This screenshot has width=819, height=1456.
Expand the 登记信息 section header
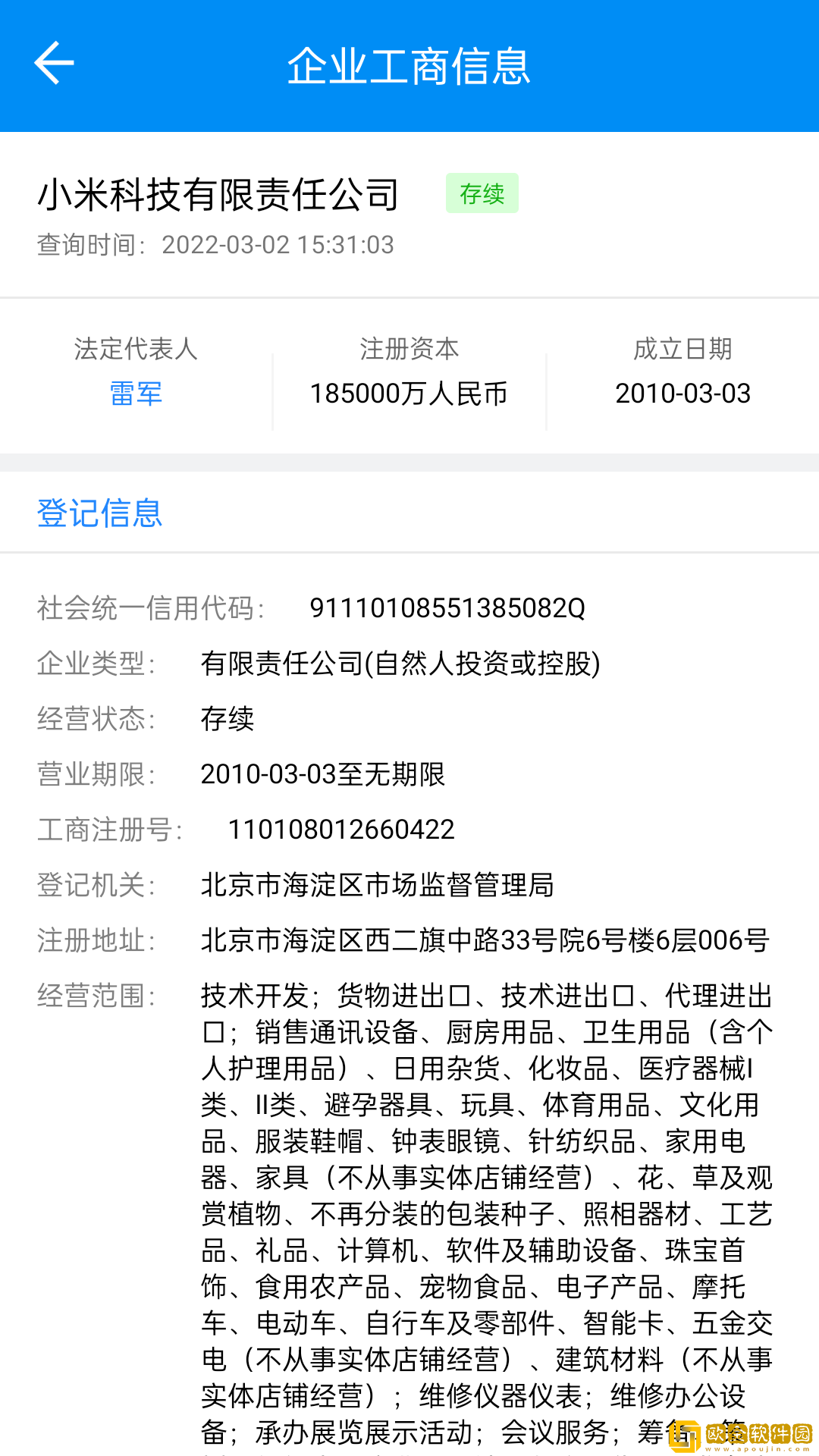tap(100, 514)
